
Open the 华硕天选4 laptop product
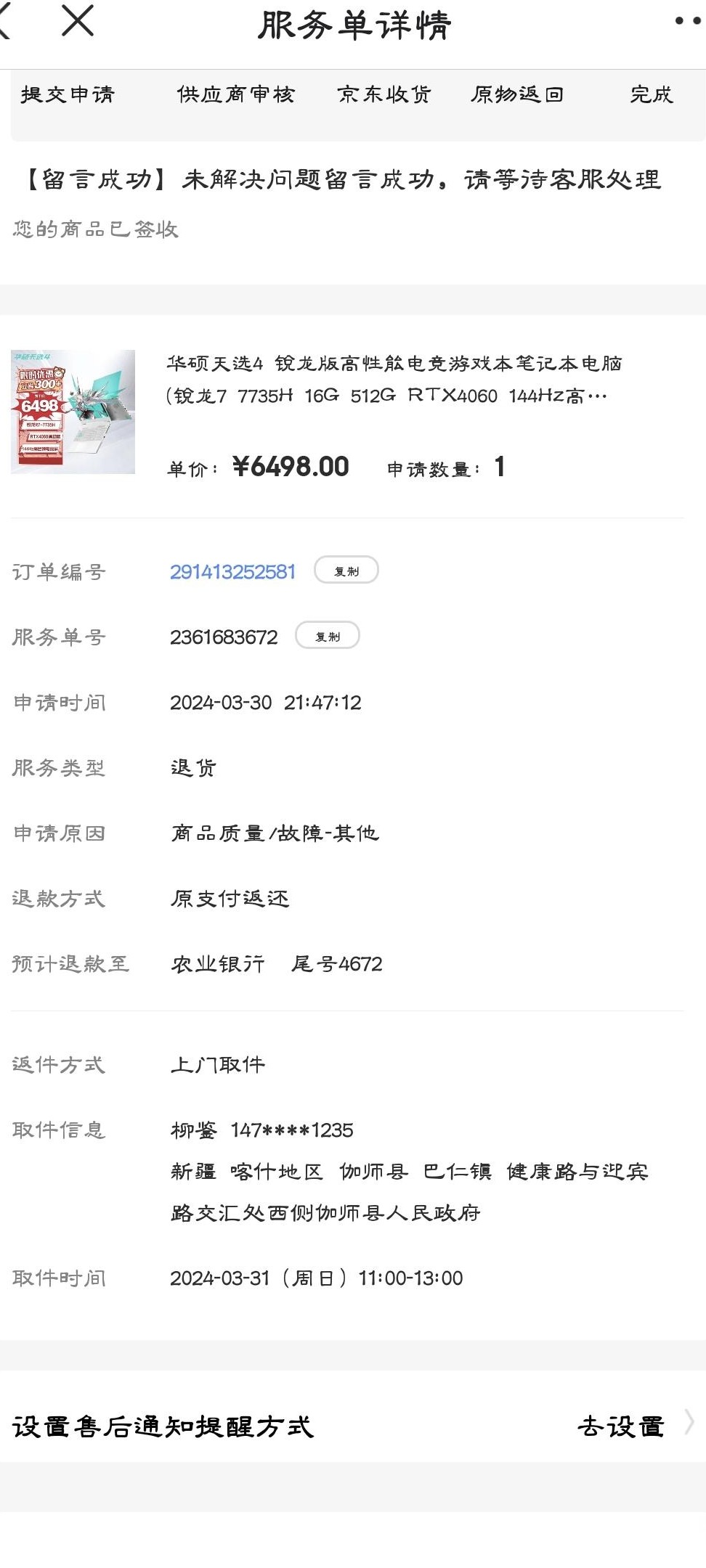click(x=347, y=412)
